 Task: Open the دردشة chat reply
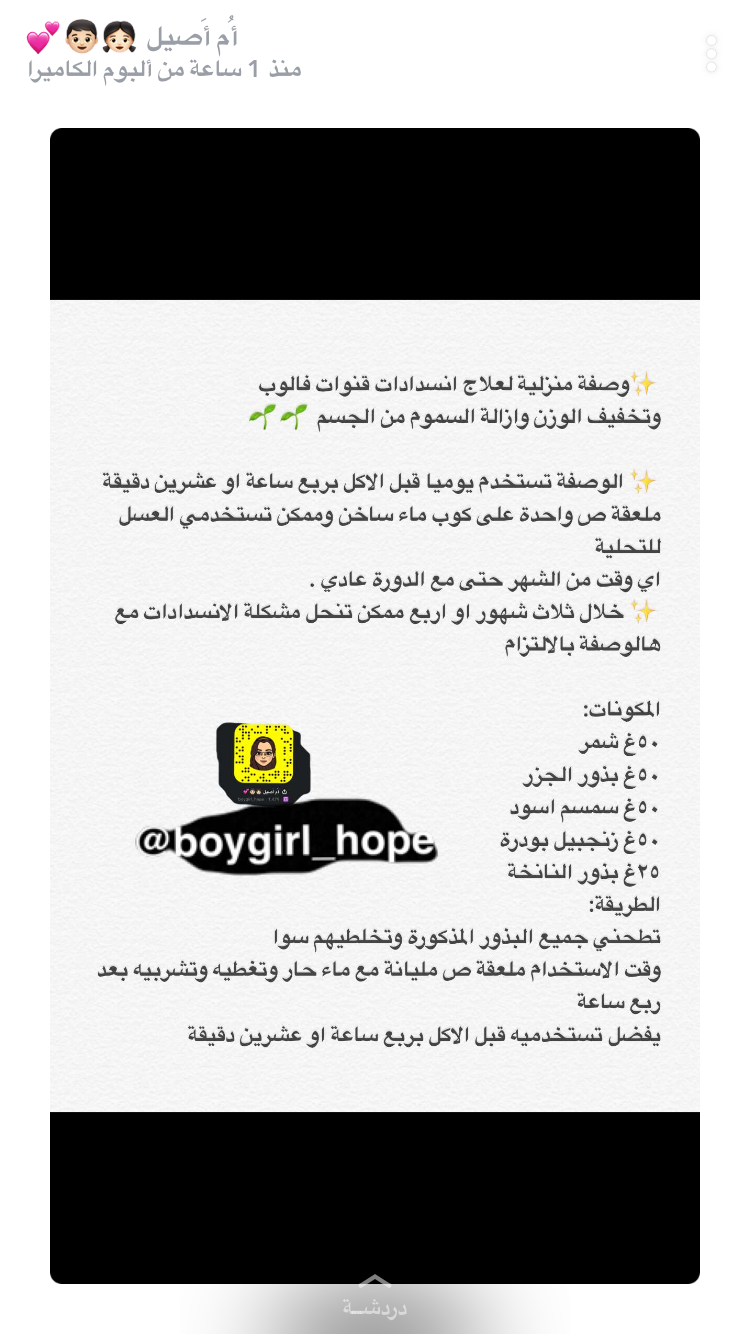click(x=375, y=1298)
